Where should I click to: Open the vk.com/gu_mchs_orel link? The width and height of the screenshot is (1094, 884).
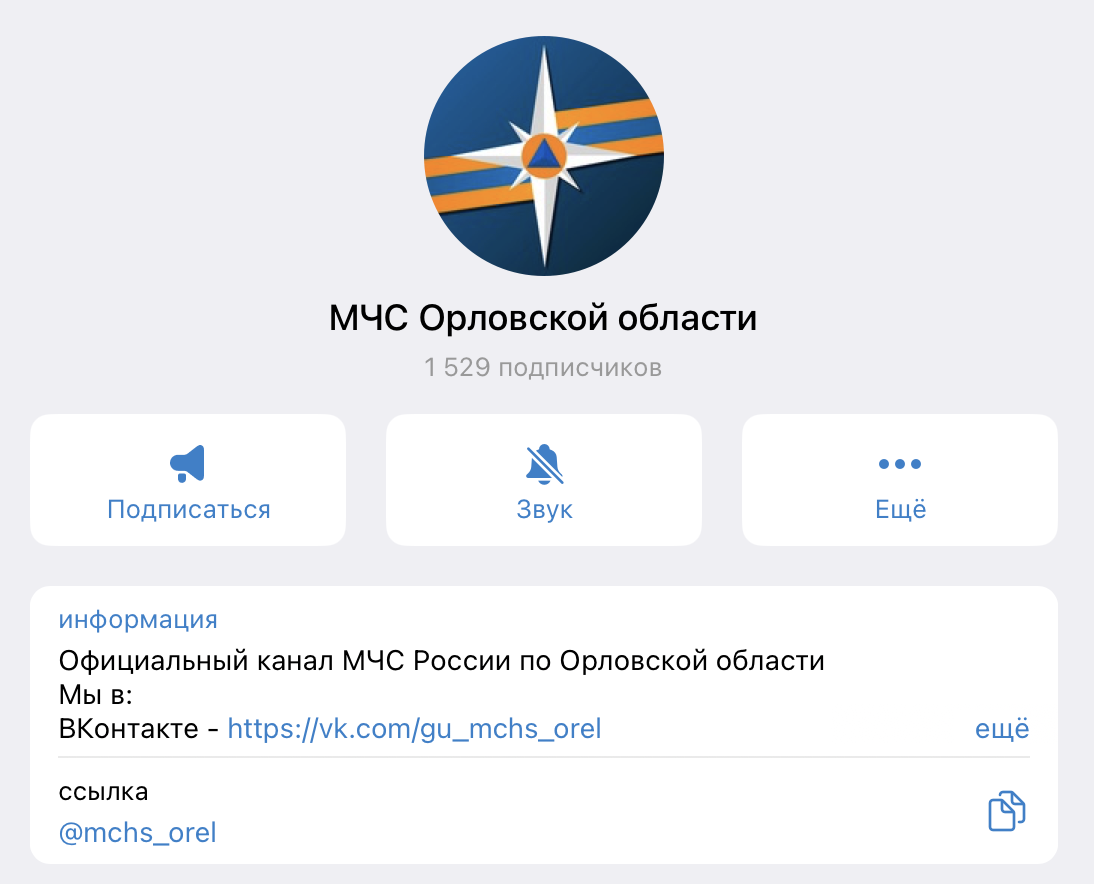click(414, 728)
